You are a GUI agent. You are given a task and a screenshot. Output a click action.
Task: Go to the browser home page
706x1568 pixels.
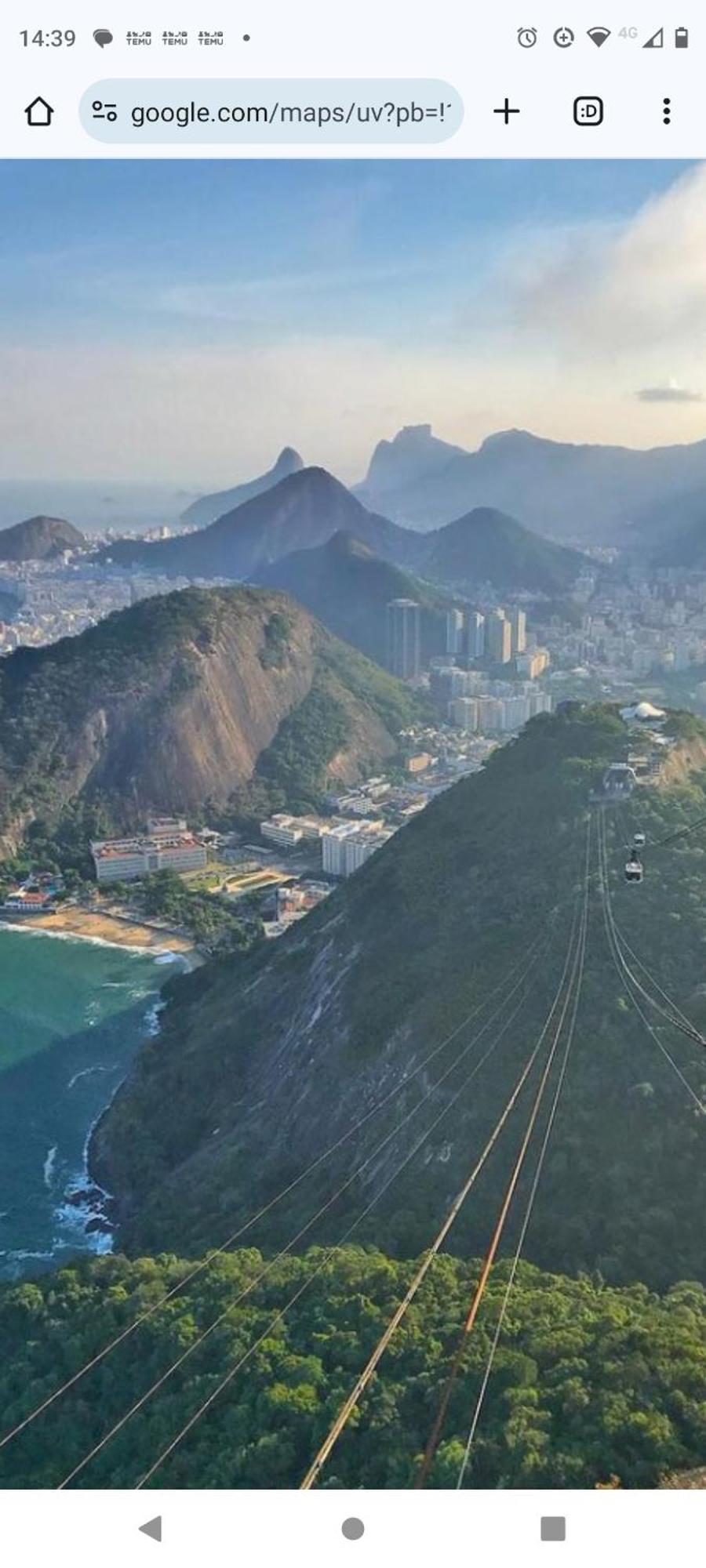pos(38,111)
